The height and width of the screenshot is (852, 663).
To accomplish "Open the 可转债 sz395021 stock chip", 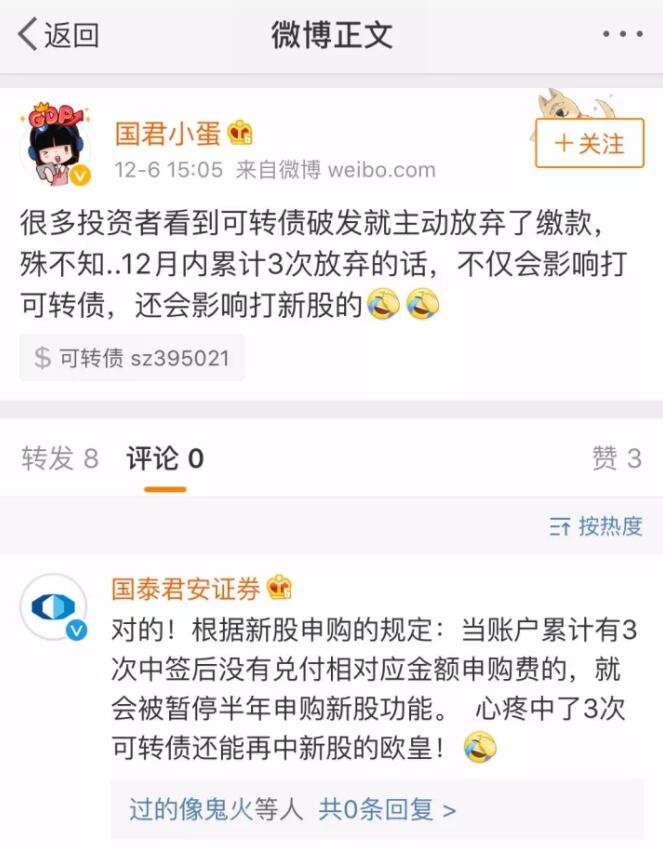I will click(131, 359).
